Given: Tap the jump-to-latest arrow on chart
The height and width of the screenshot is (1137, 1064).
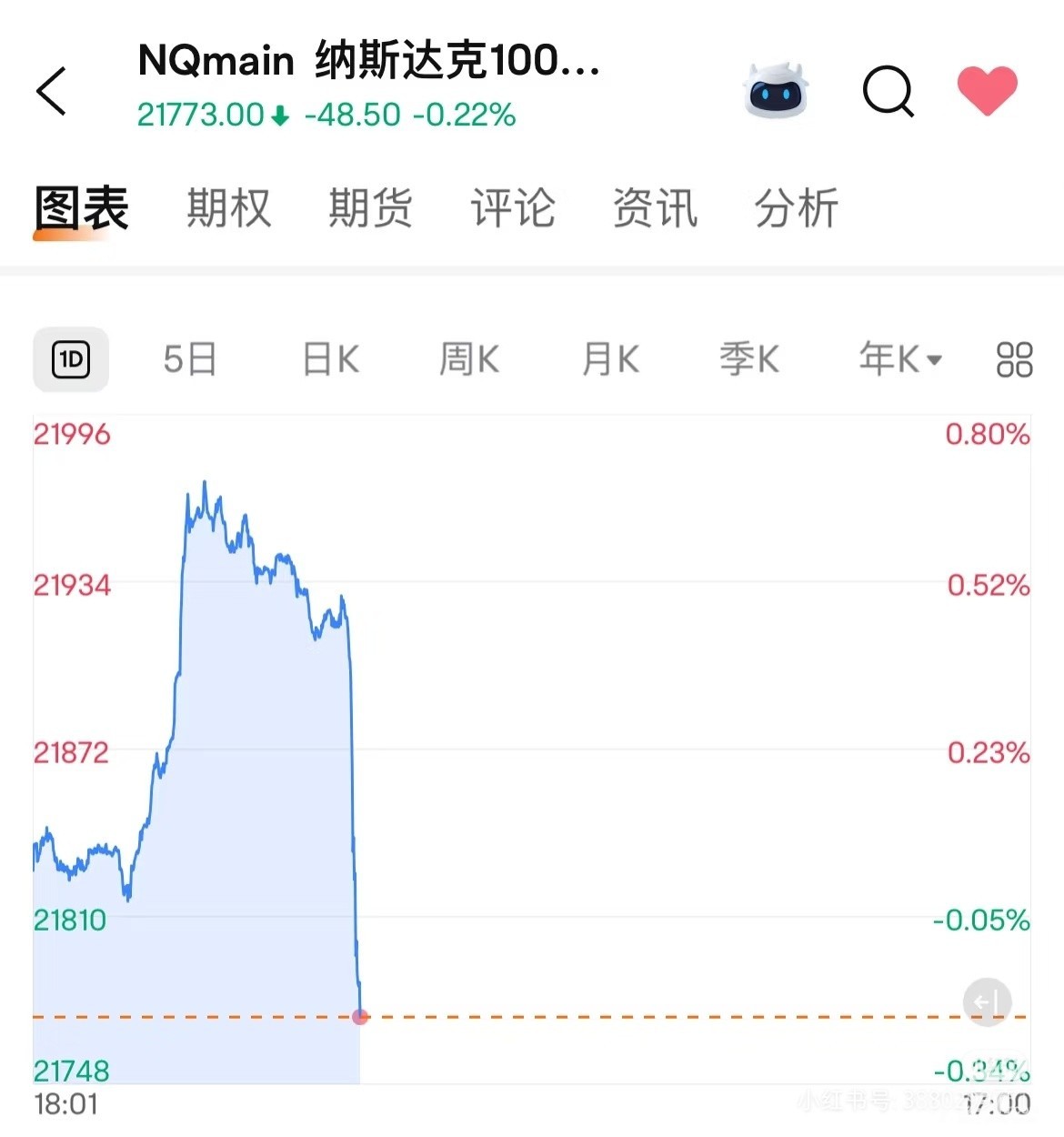Looking at the screenshot, I should pyautogui.click(x=987, y=1002).
